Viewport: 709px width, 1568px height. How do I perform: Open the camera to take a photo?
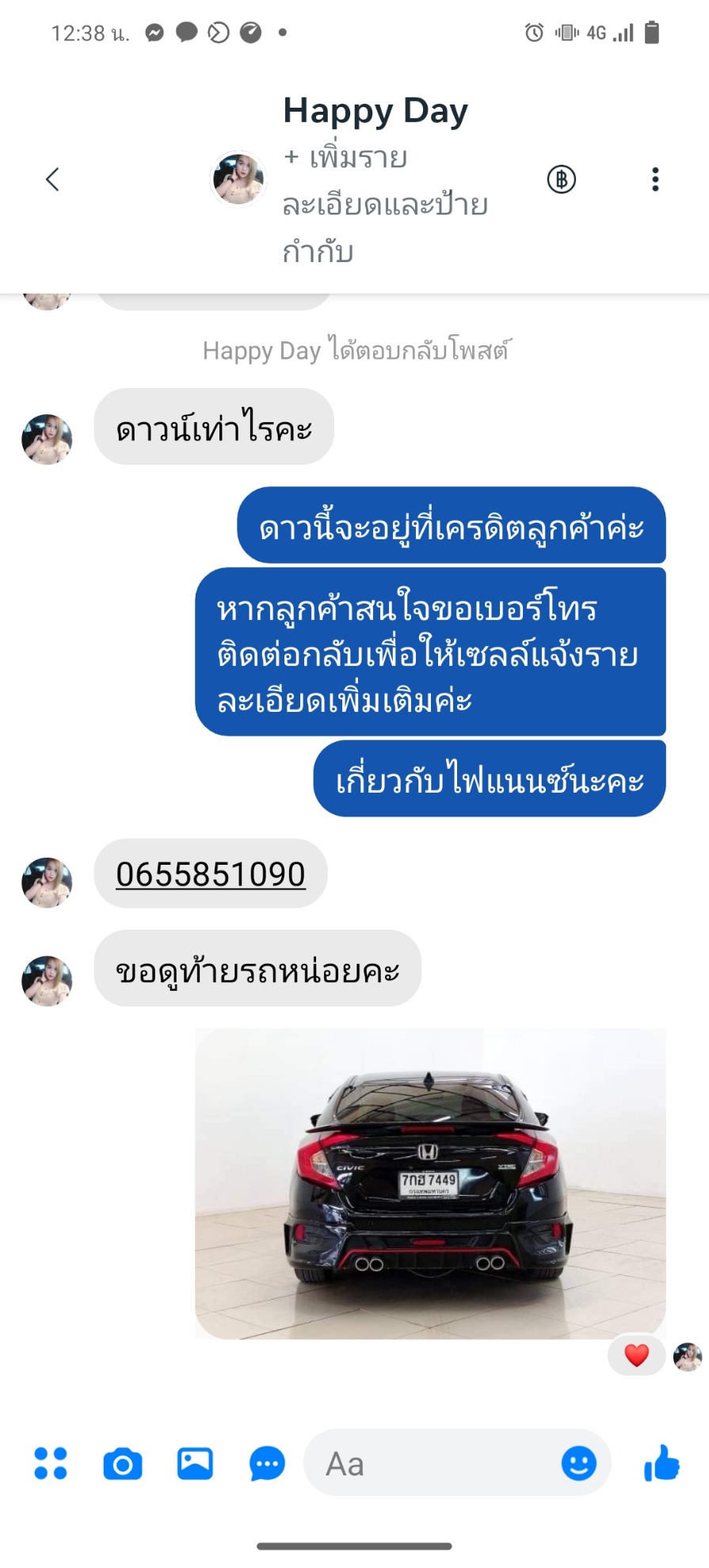click(x=123, y=1463)
